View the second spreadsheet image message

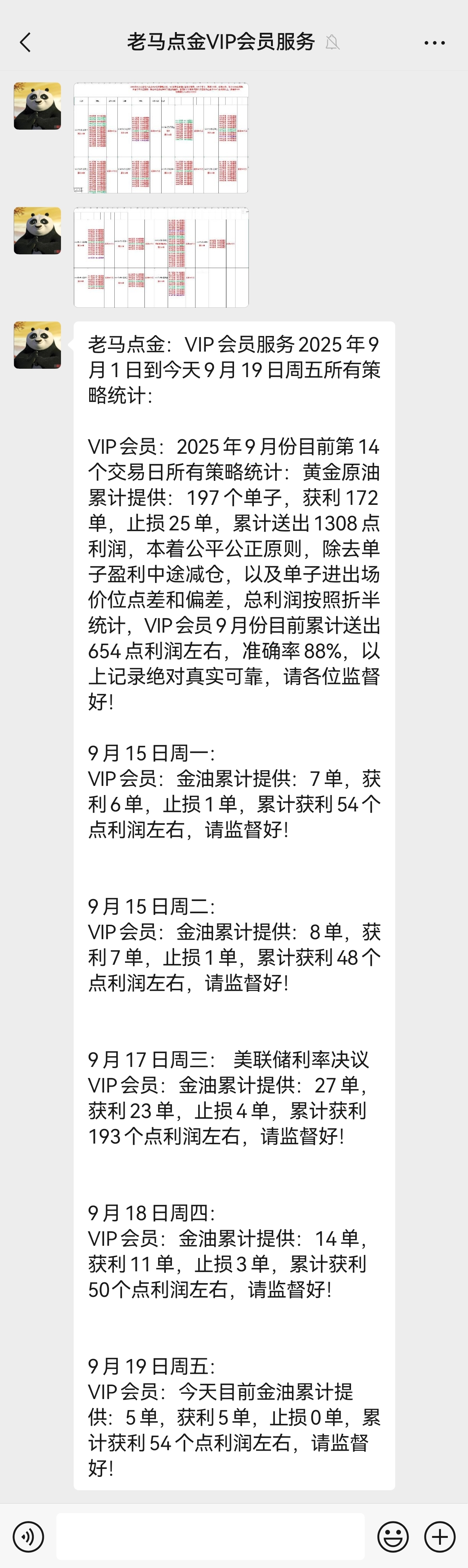[161, 257]
